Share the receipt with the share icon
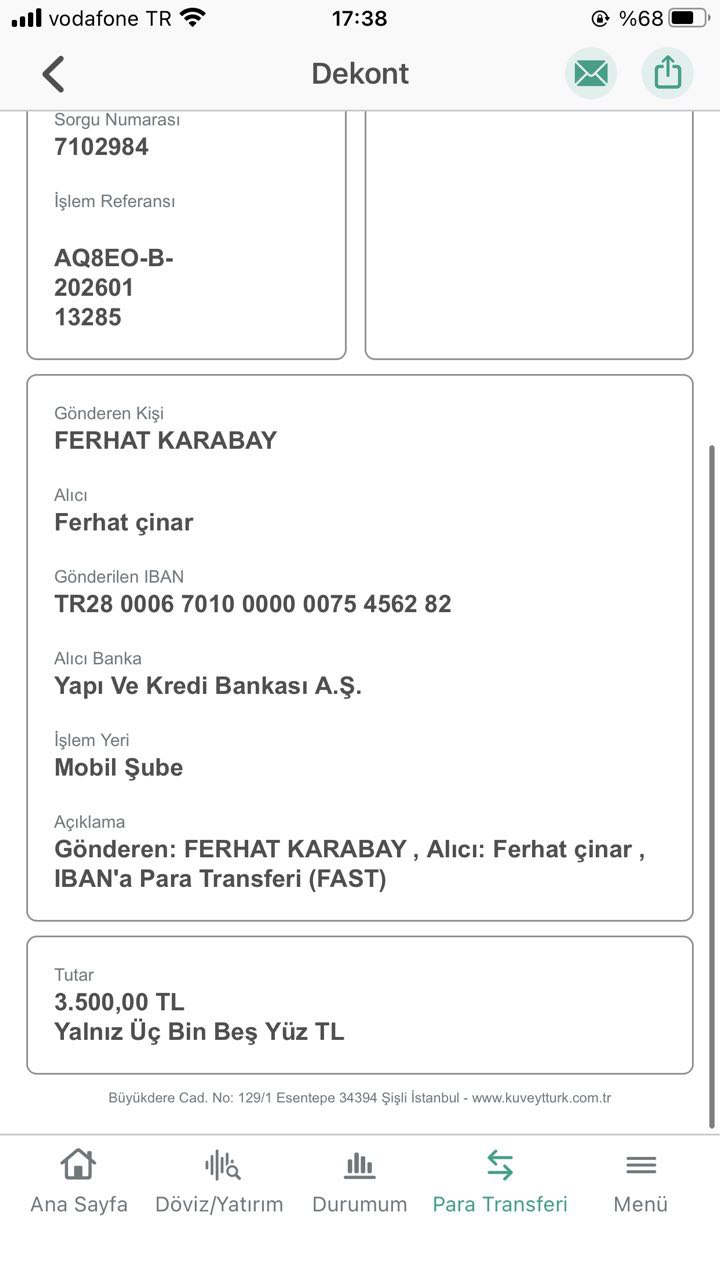Image resolution: width=720 pixels, height=1280 pixels. pyautogui.click(x=667, y=74)
